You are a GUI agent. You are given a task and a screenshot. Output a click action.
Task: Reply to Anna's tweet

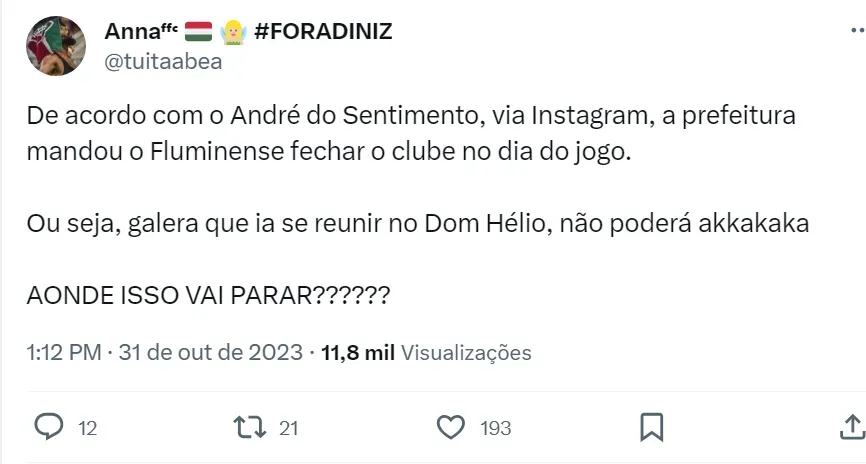pos(50,427)
